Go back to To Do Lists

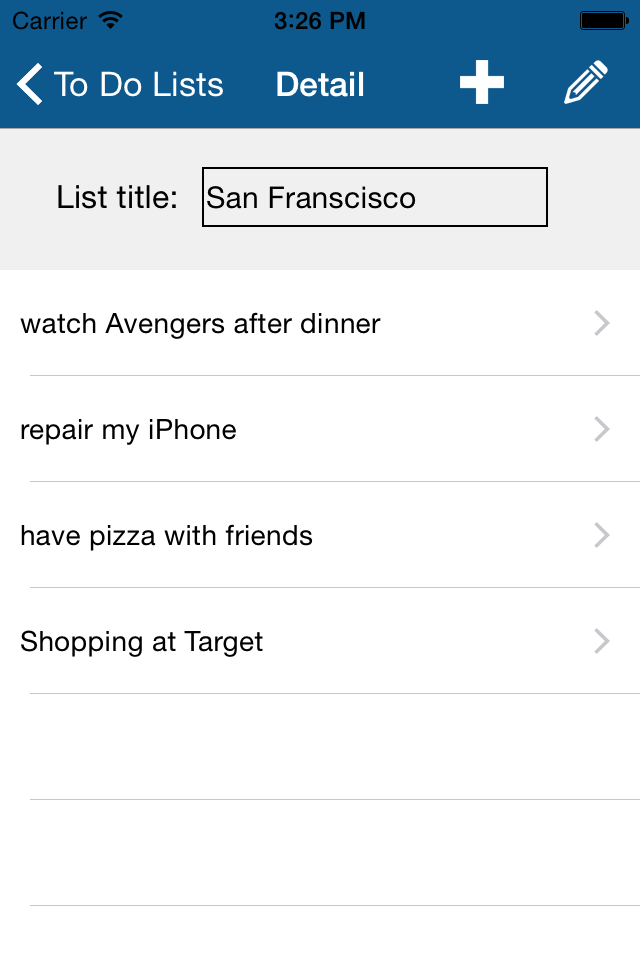coord(120,85)
